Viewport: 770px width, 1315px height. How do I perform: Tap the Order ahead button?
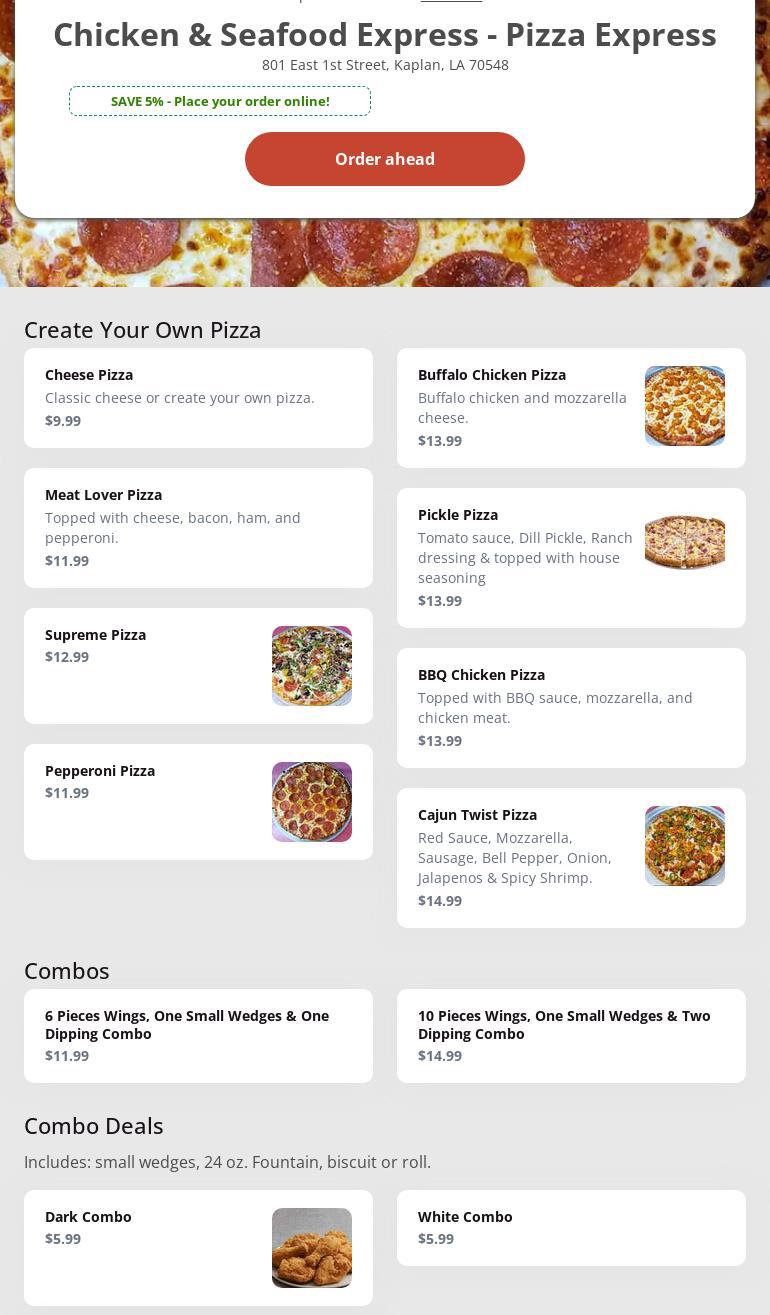point(385,159)
